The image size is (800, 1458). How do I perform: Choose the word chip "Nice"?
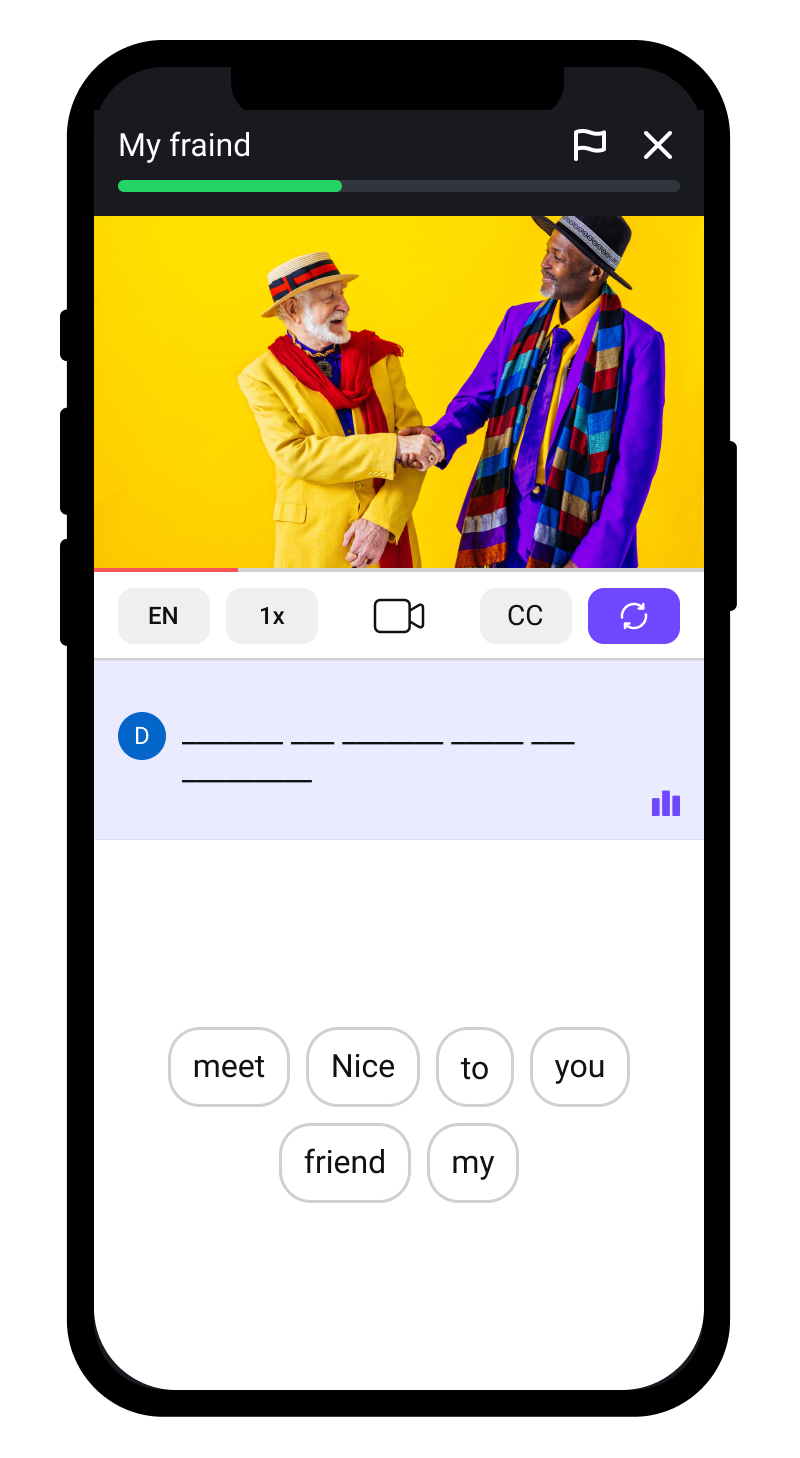363,1067
